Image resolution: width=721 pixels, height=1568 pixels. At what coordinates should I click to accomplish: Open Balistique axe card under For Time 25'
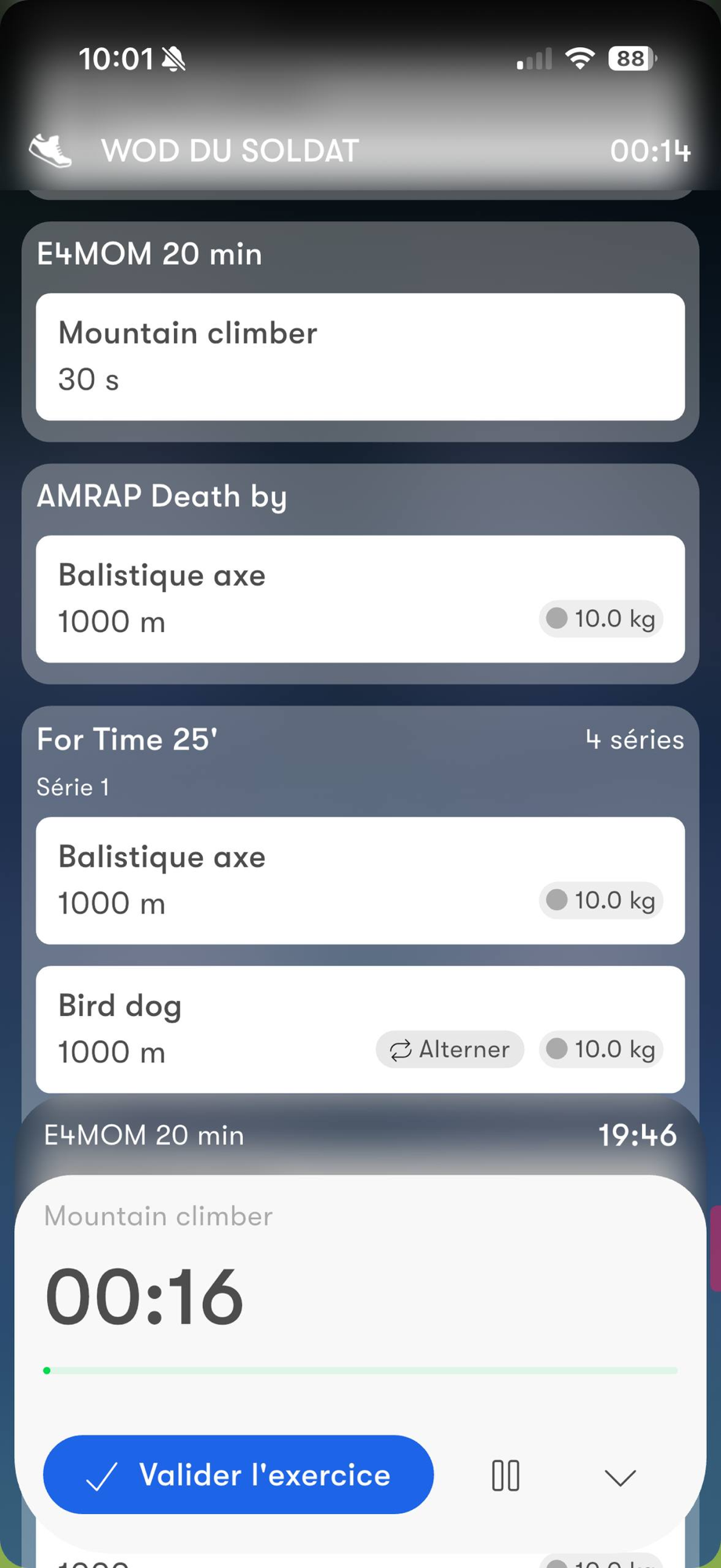click(360, 880)
